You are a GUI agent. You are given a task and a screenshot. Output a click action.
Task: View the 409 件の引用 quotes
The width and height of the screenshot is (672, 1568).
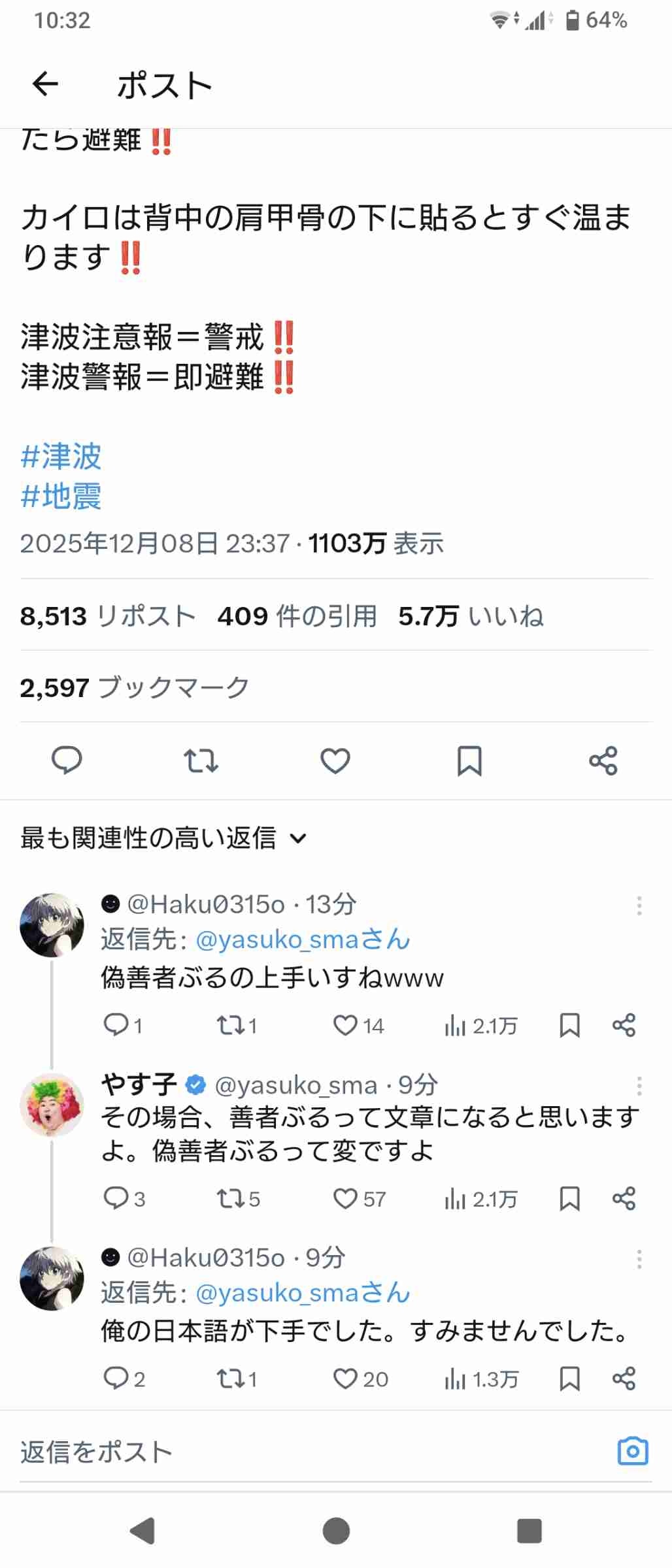pos(297,616)
